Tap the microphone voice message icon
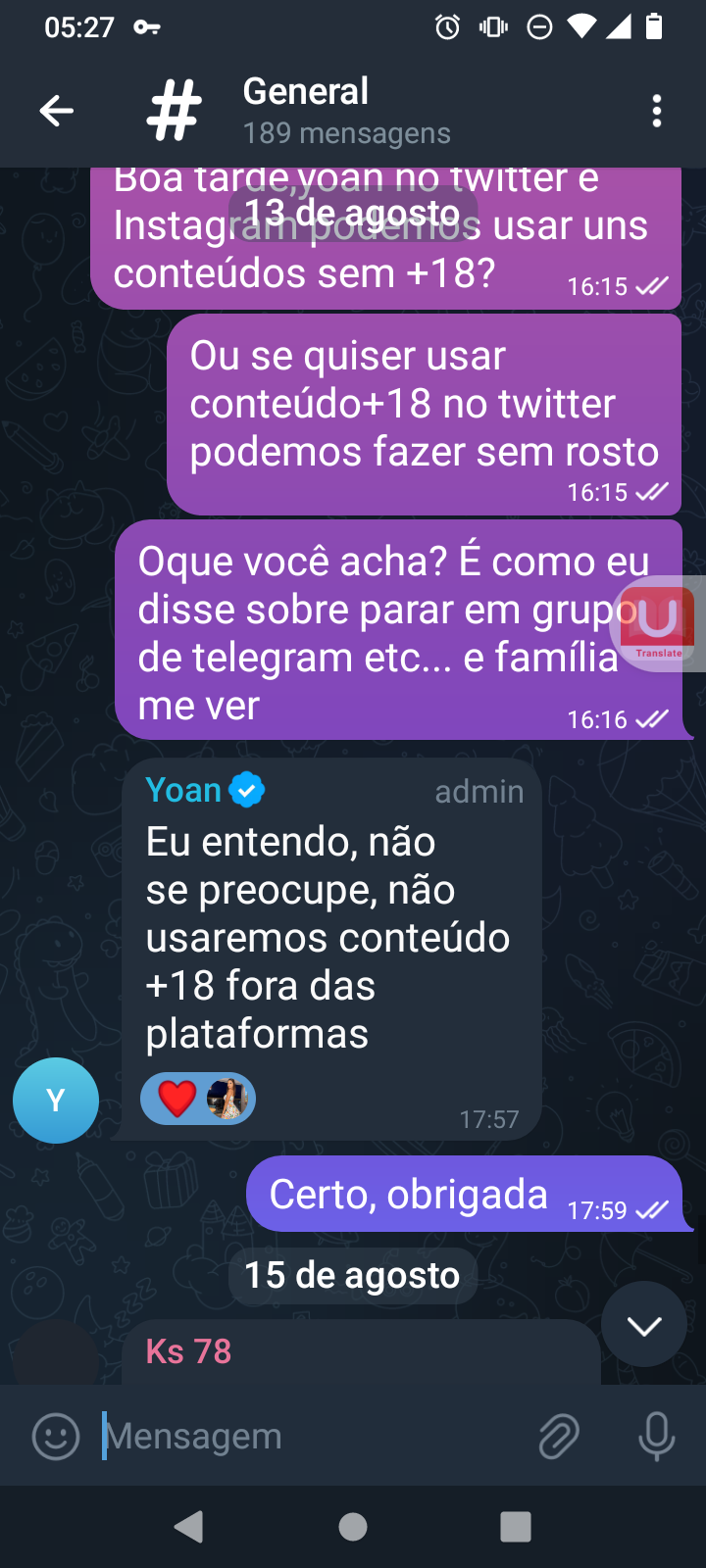Viewport: 706px width, 1568px height. click(x=656, y=1437)
